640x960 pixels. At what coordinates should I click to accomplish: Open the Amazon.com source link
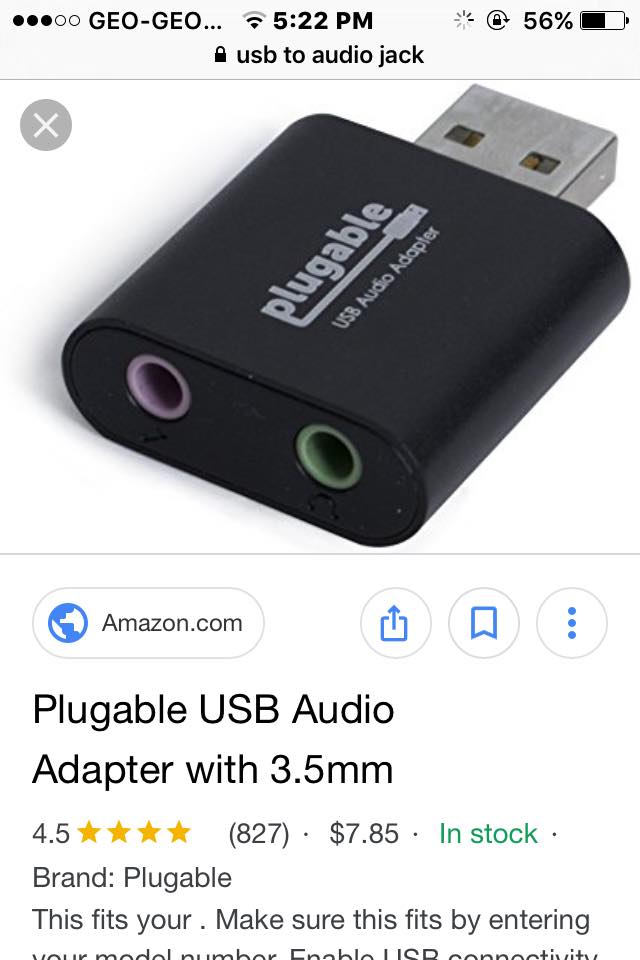coord(148,623)
